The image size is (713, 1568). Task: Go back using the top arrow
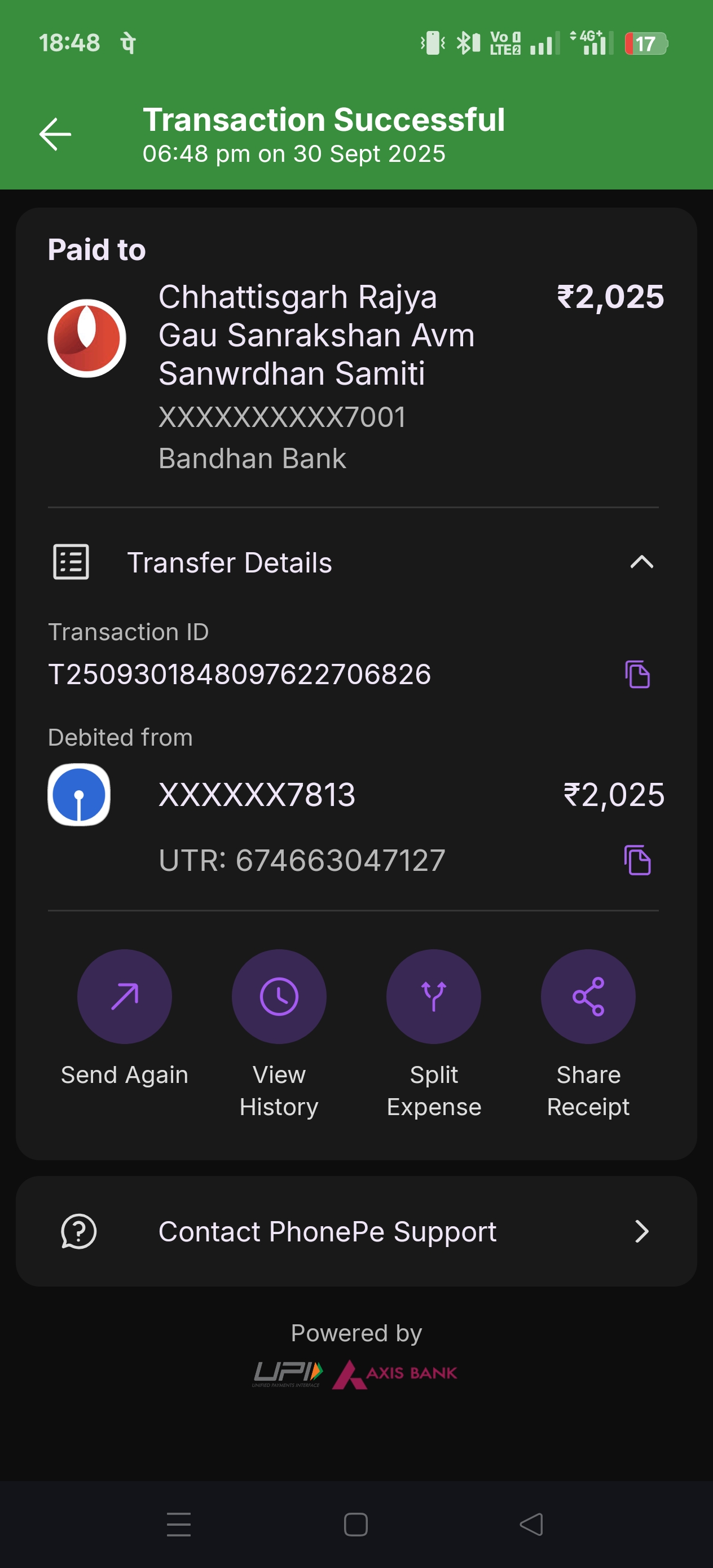click(x=55, y=134)
